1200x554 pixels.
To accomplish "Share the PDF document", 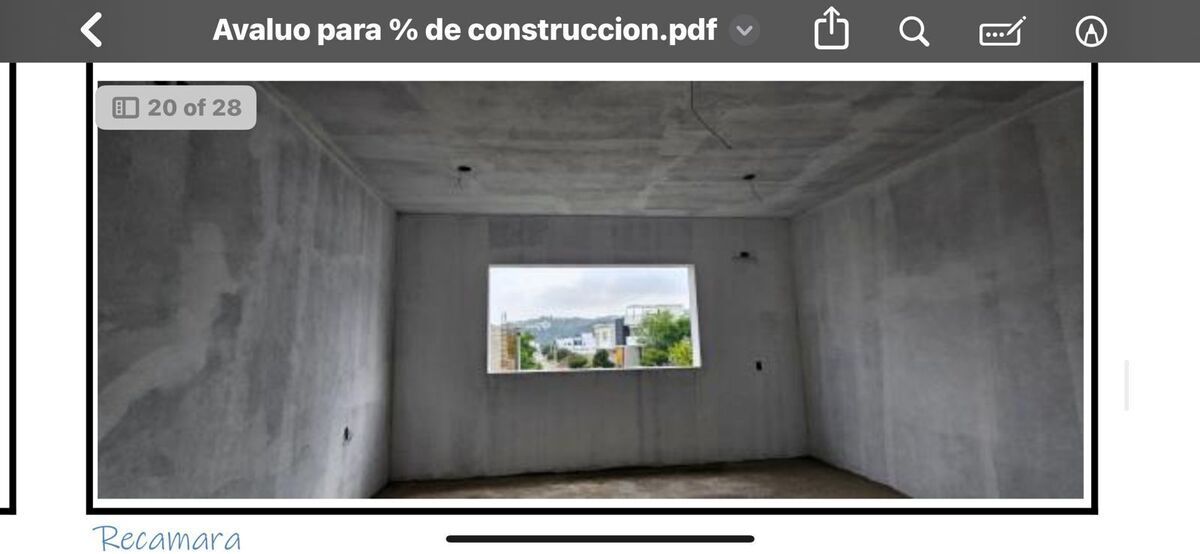I will [831, 31].
